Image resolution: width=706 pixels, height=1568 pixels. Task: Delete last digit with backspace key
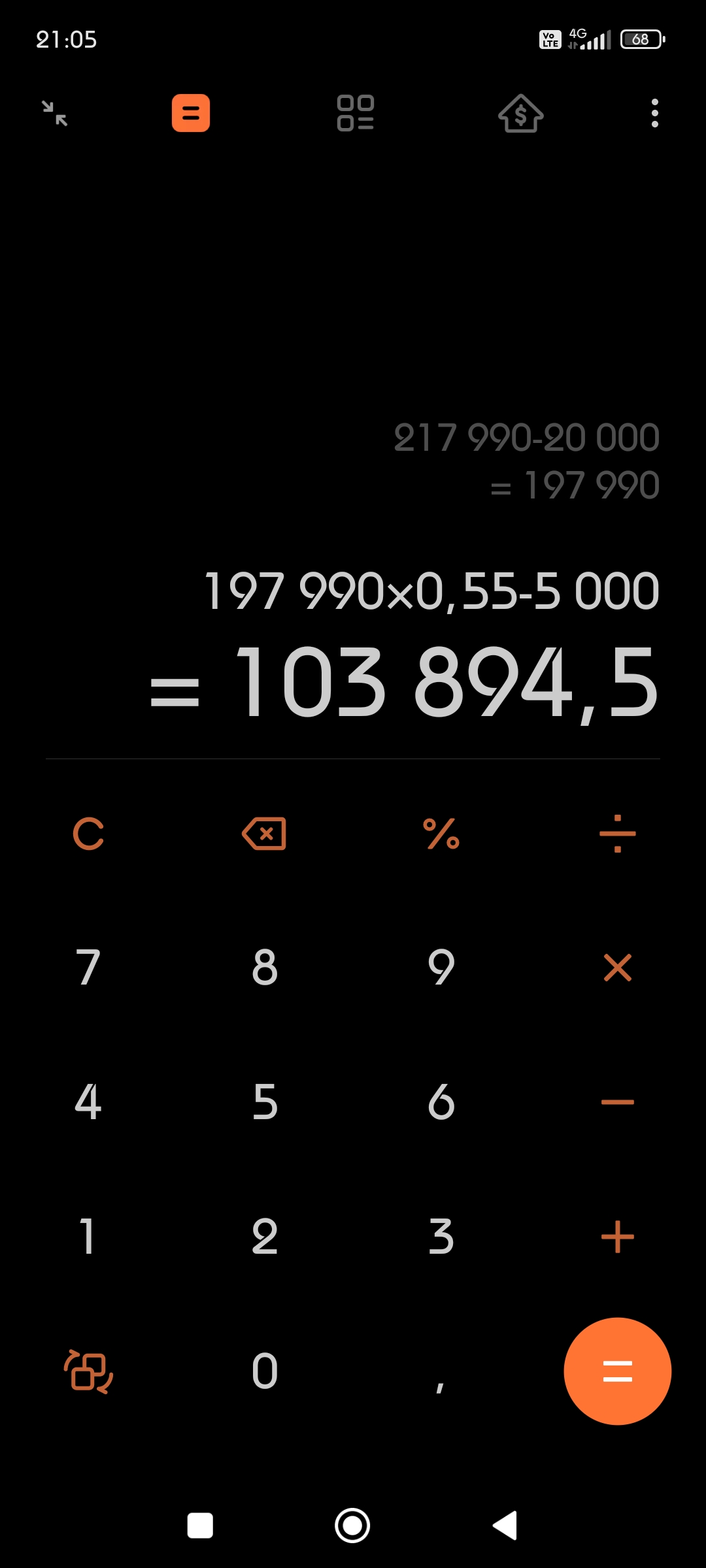click(x=264, y=834)
